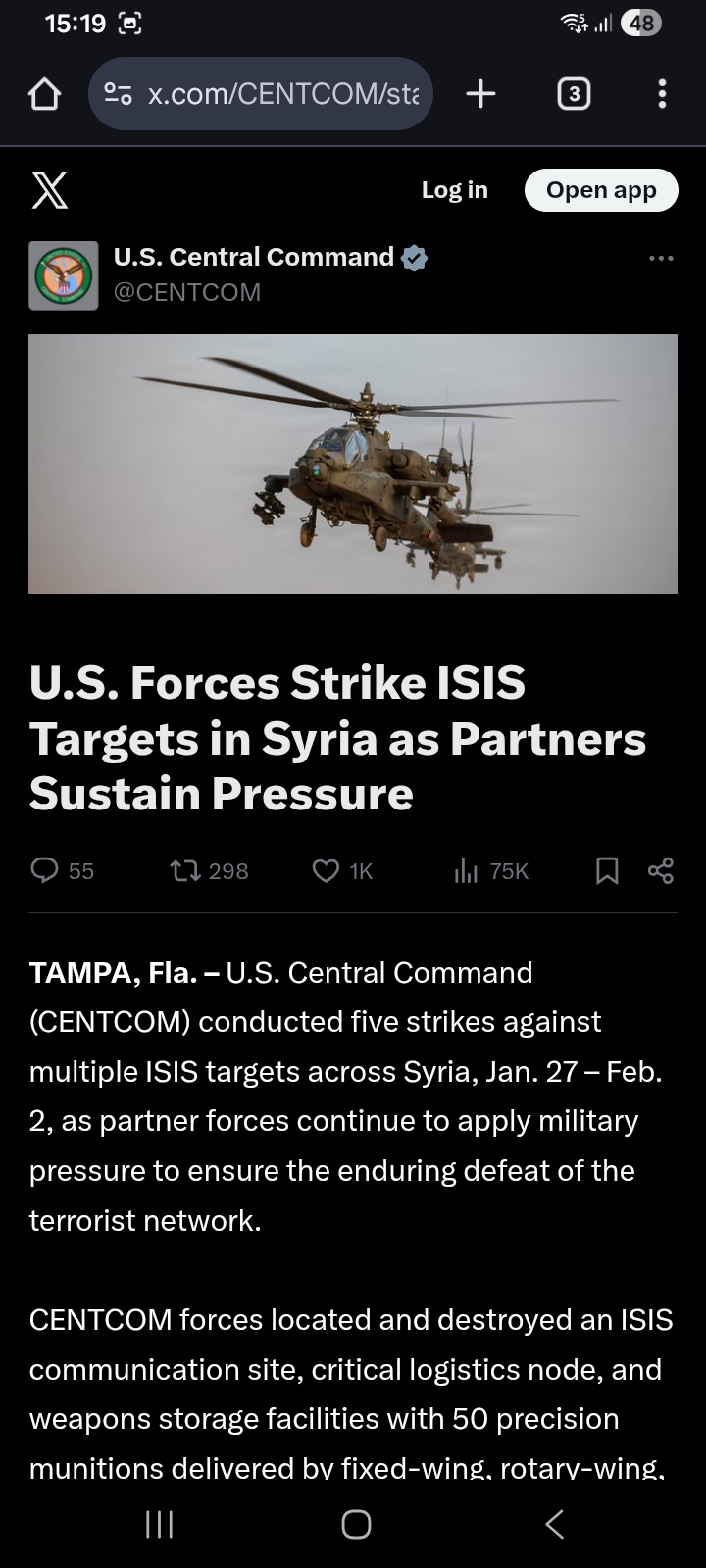Bookmark this CENTCOM post

click(x=607, y=870)
